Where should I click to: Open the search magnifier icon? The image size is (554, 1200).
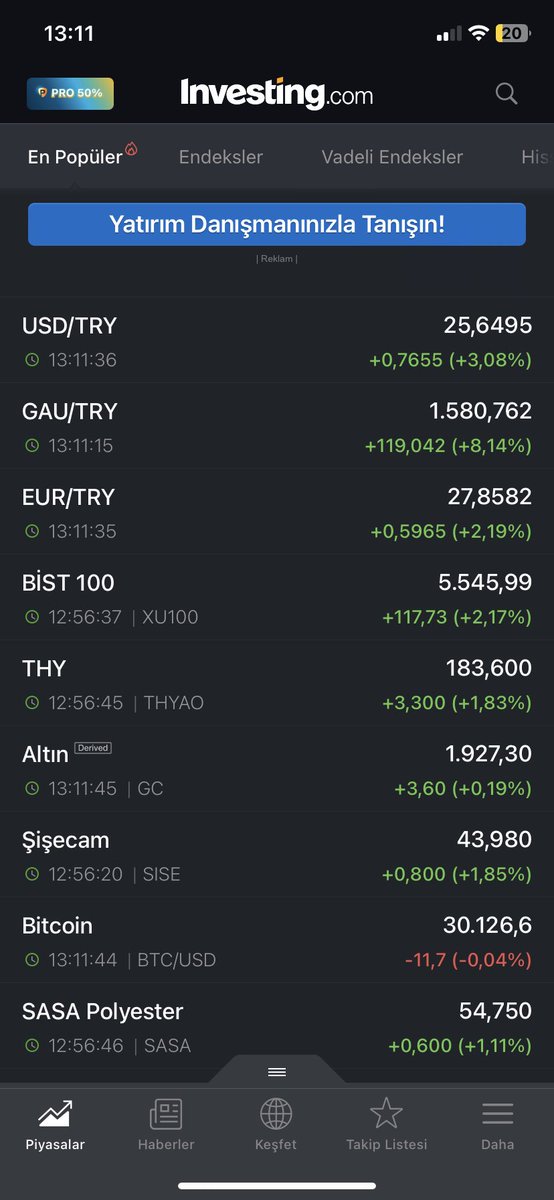pos(507,94)
